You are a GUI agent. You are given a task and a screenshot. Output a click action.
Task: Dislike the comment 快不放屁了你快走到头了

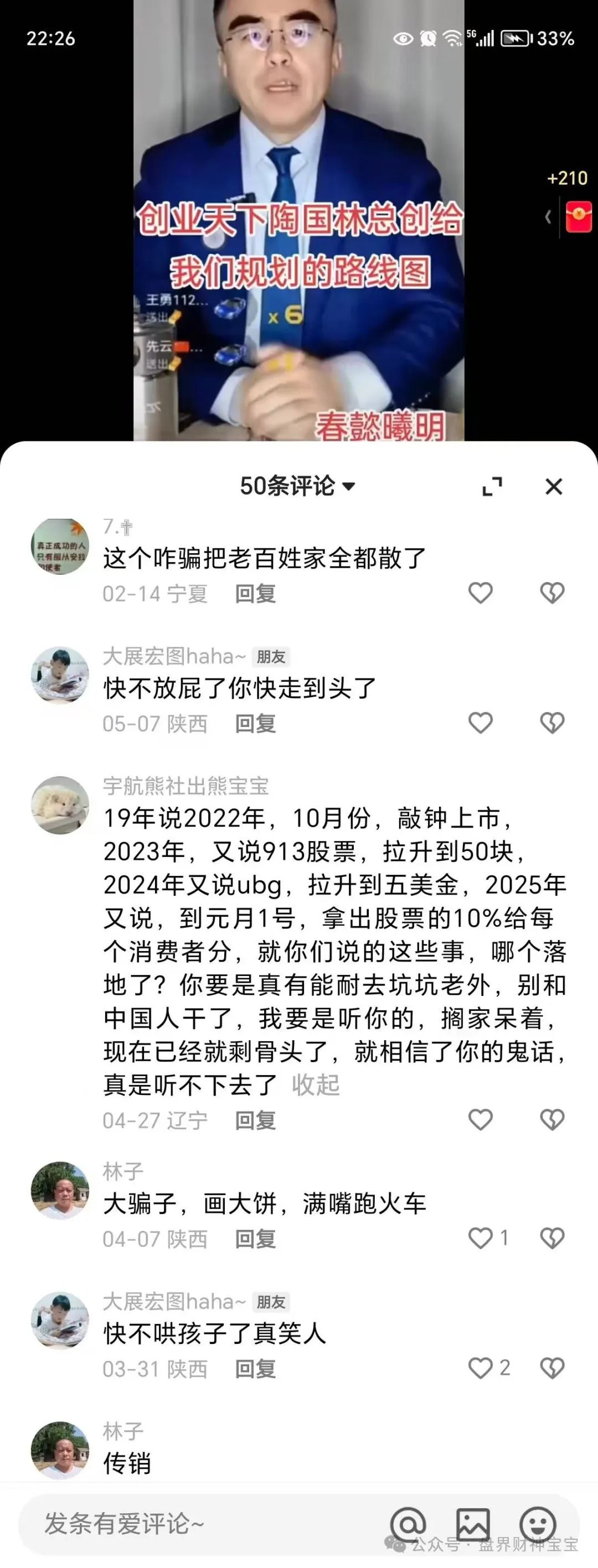(553, 723)
